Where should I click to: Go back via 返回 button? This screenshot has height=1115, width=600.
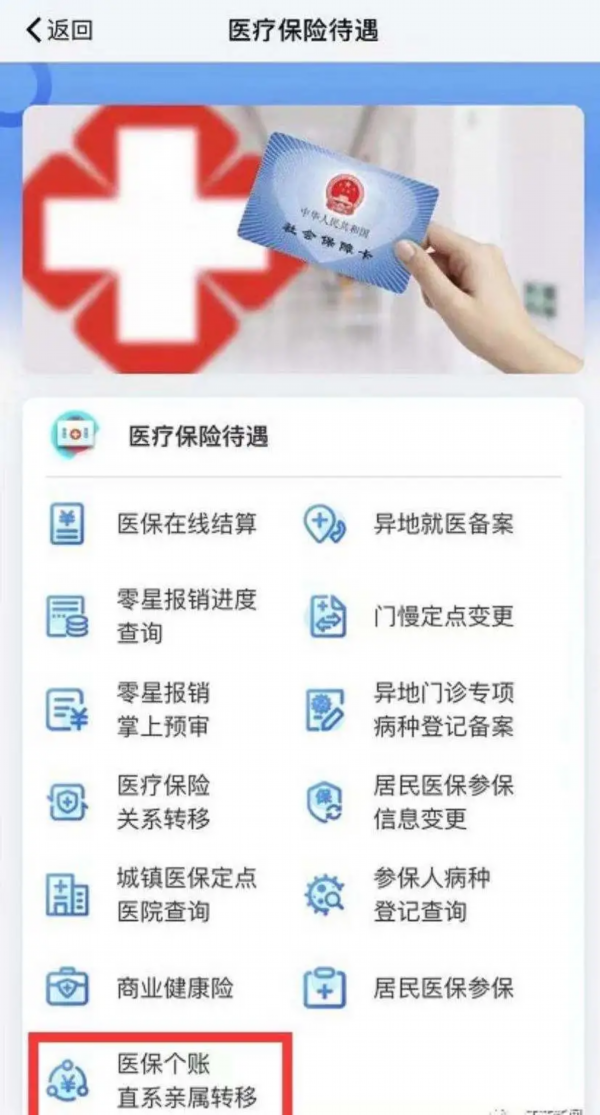[58, 30]
